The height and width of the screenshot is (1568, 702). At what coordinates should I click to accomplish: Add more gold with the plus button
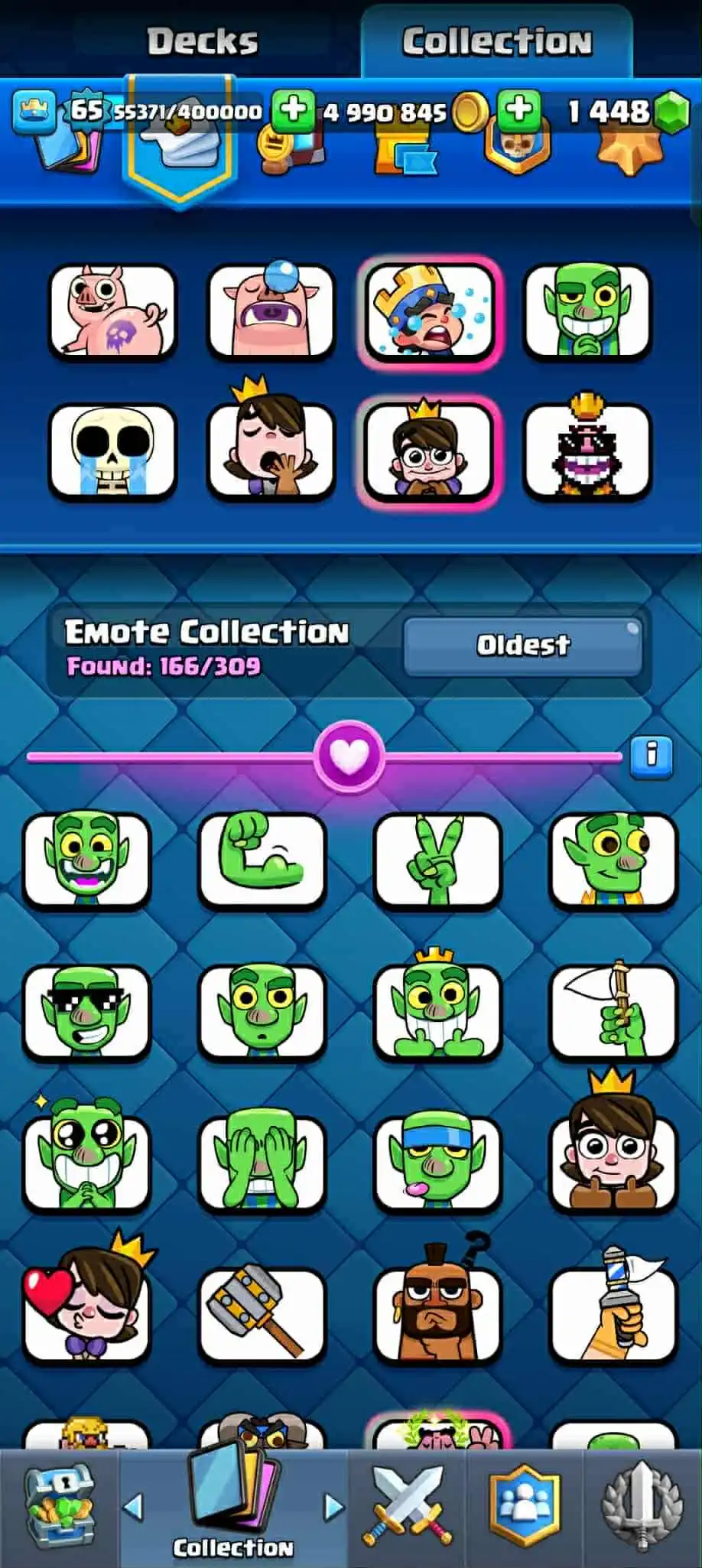coord(293,110)
